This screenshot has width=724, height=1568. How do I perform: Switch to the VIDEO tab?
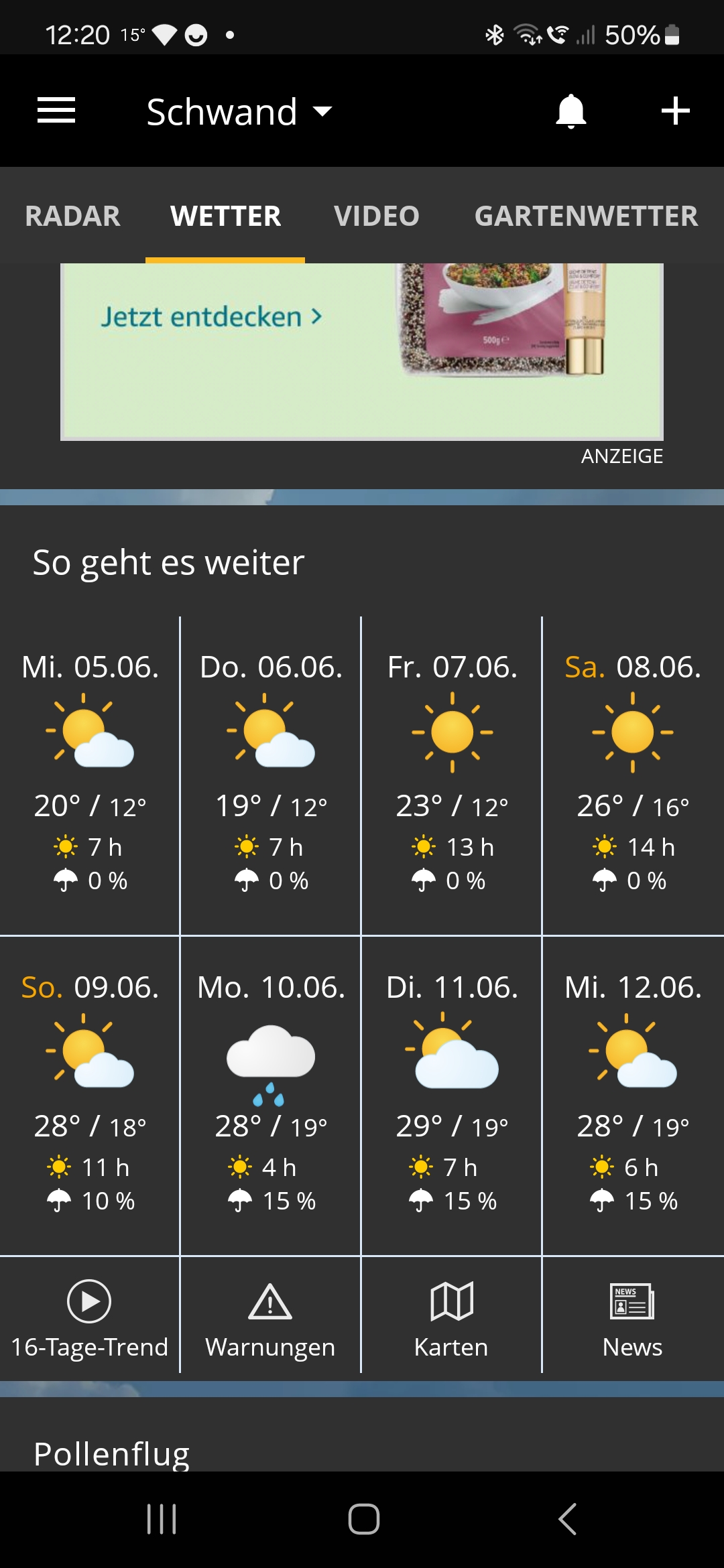coord(376,216)
